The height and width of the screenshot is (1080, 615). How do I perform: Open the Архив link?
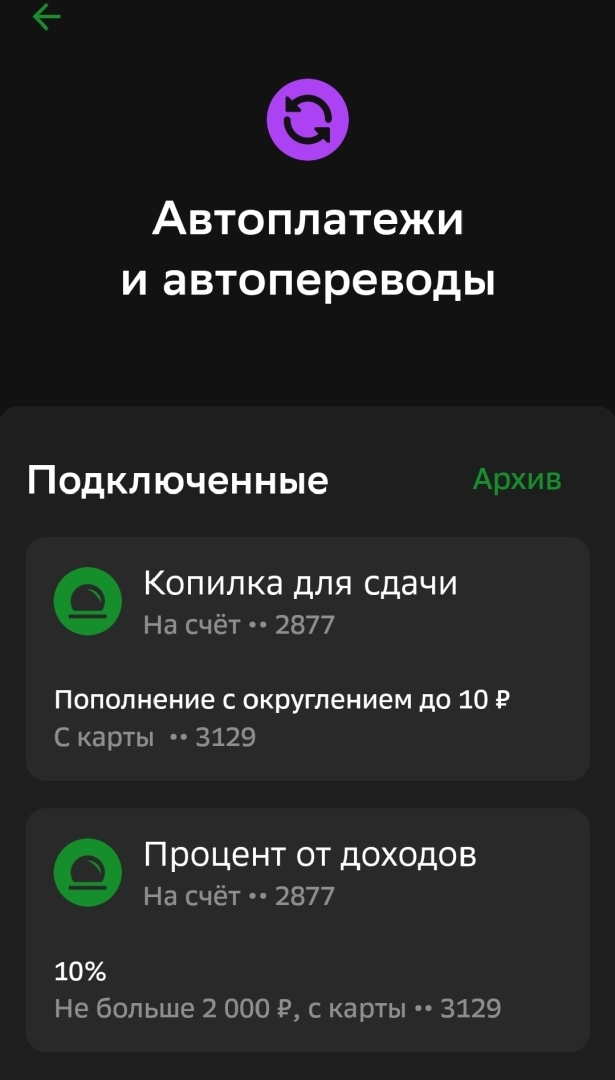[x=517, y=480]
